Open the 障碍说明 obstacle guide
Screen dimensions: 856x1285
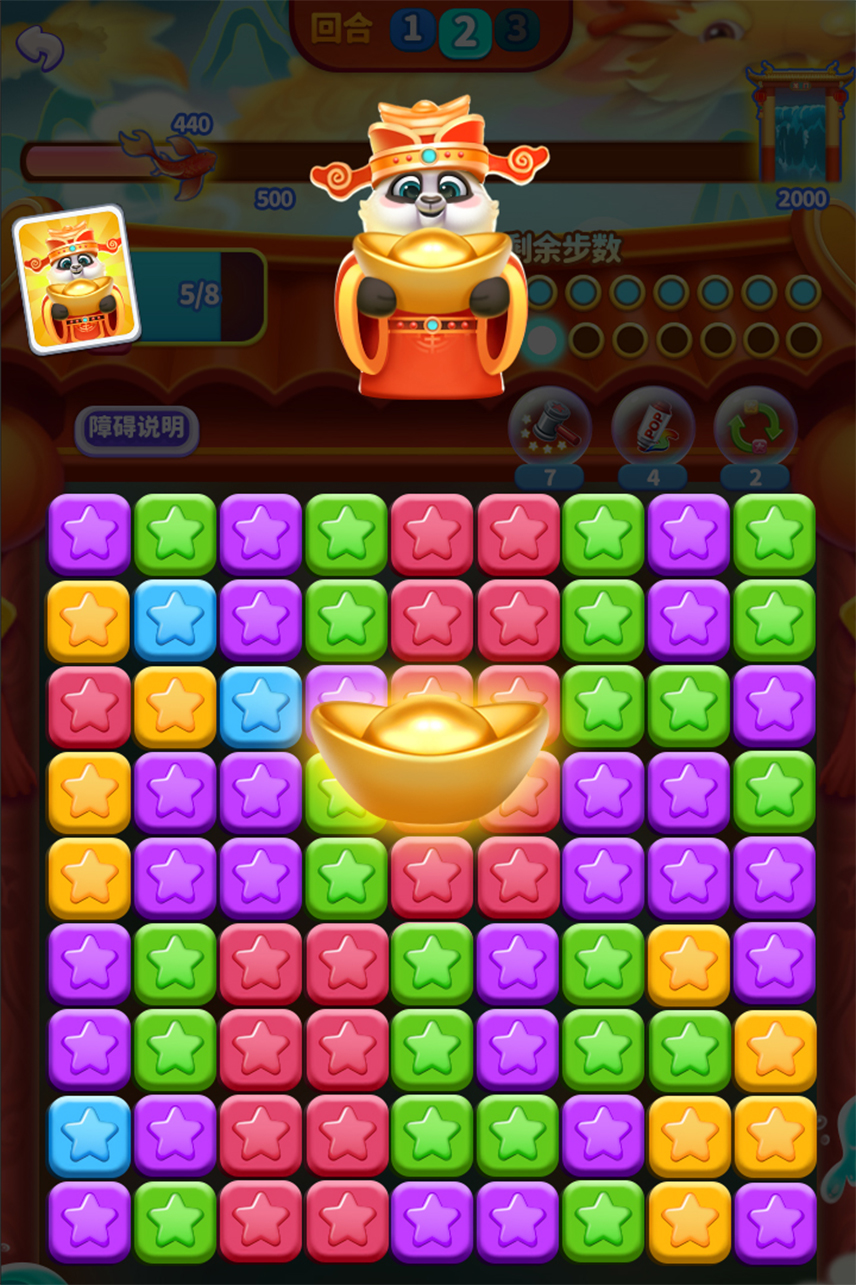(x=137, y=429)
